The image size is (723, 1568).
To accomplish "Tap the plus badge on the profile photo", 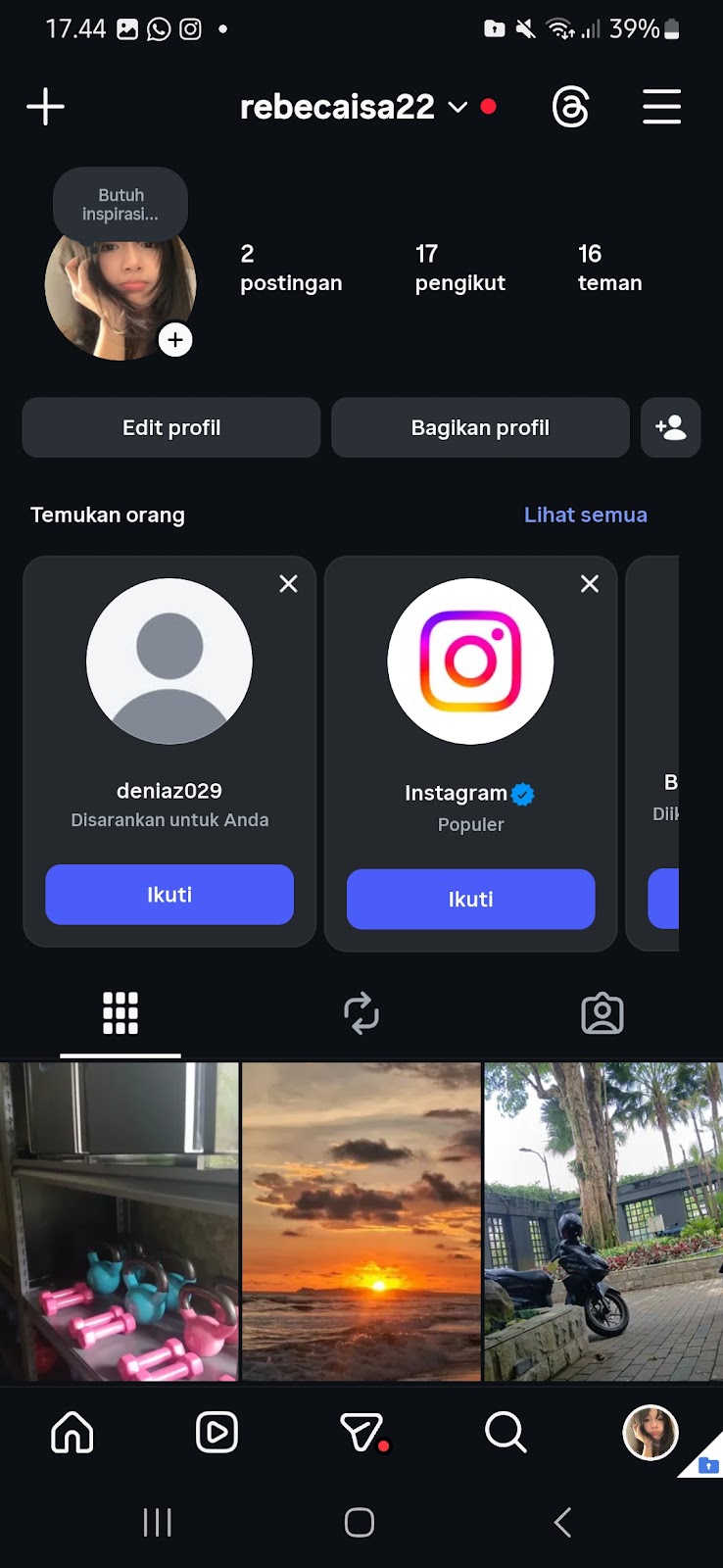I will pos(175,340).
